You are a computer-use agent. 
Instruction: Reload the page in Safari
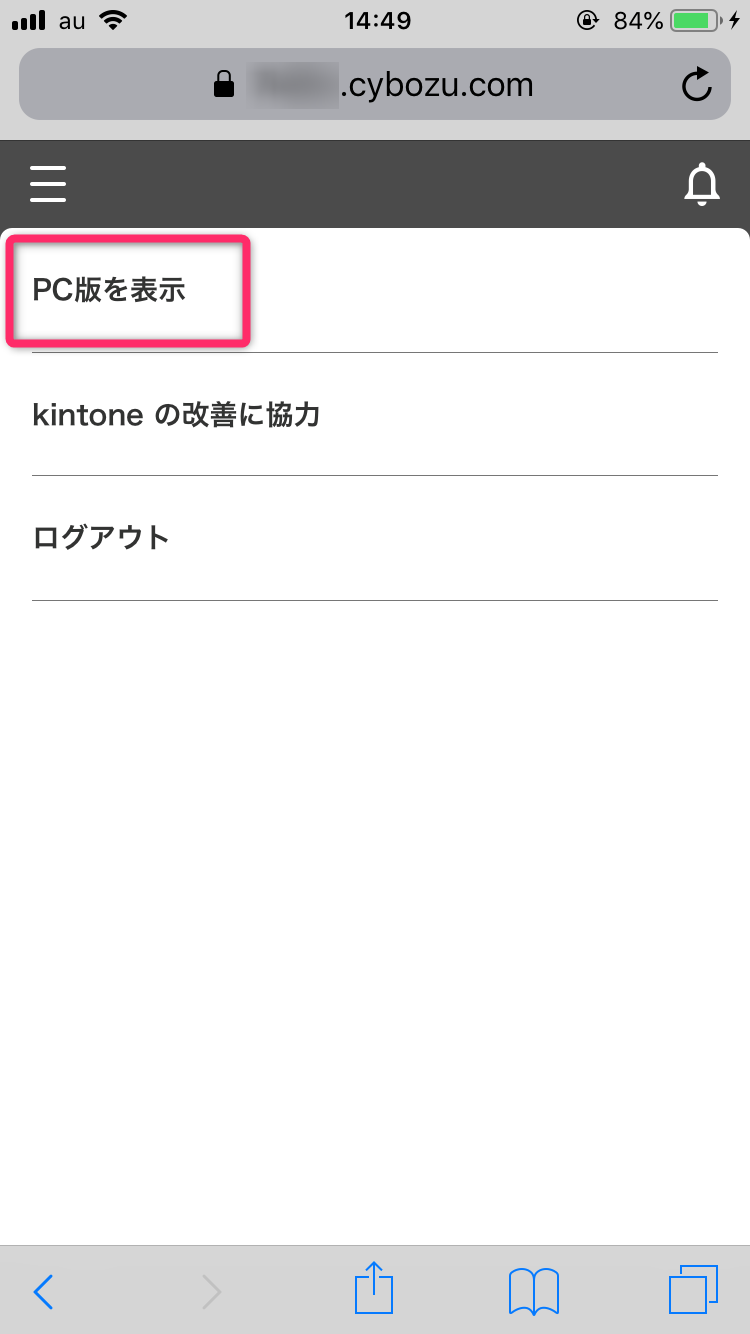tap(697, 85)
